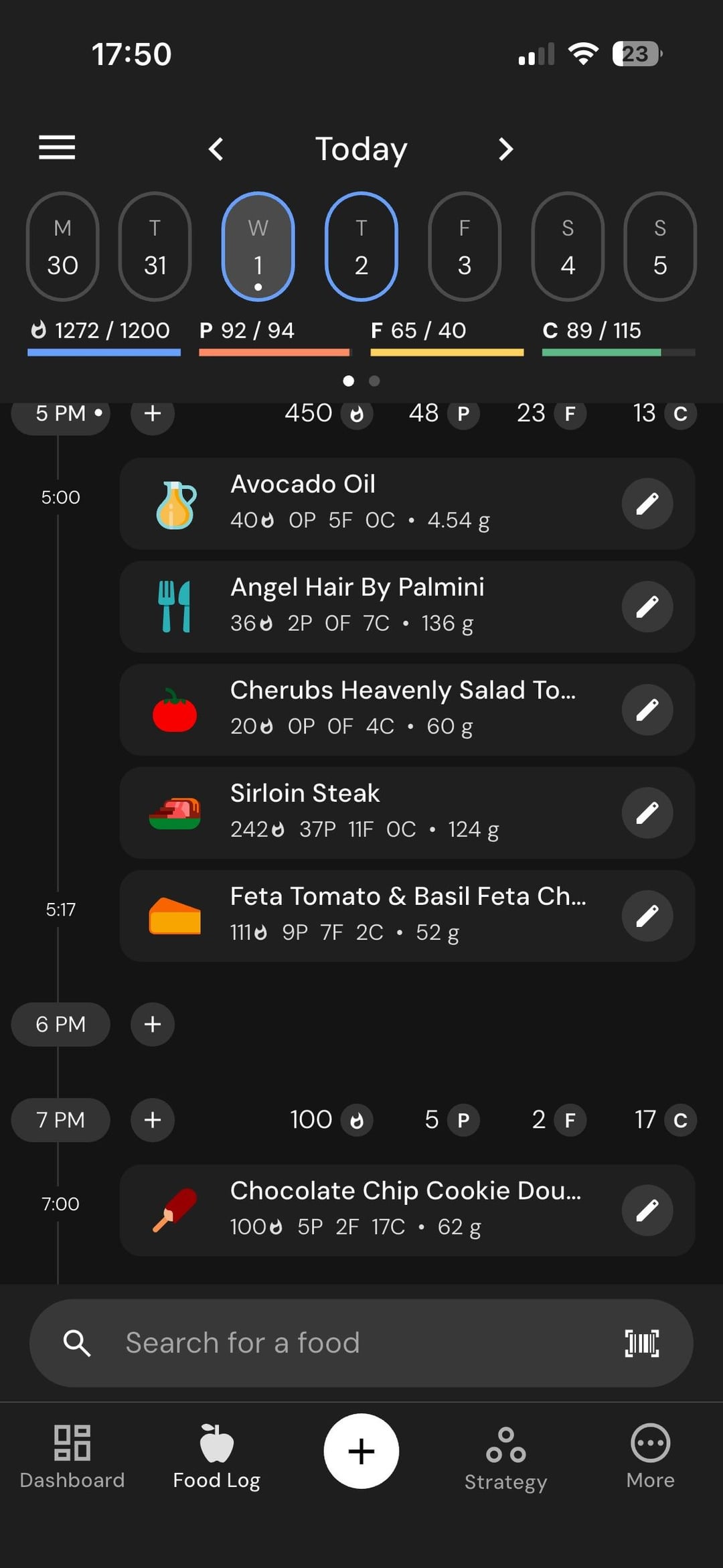Viewport: 723px width, 1568px height.
Task: Edit the Angel Hair By Palmini entry
Action: pos(647,607)
